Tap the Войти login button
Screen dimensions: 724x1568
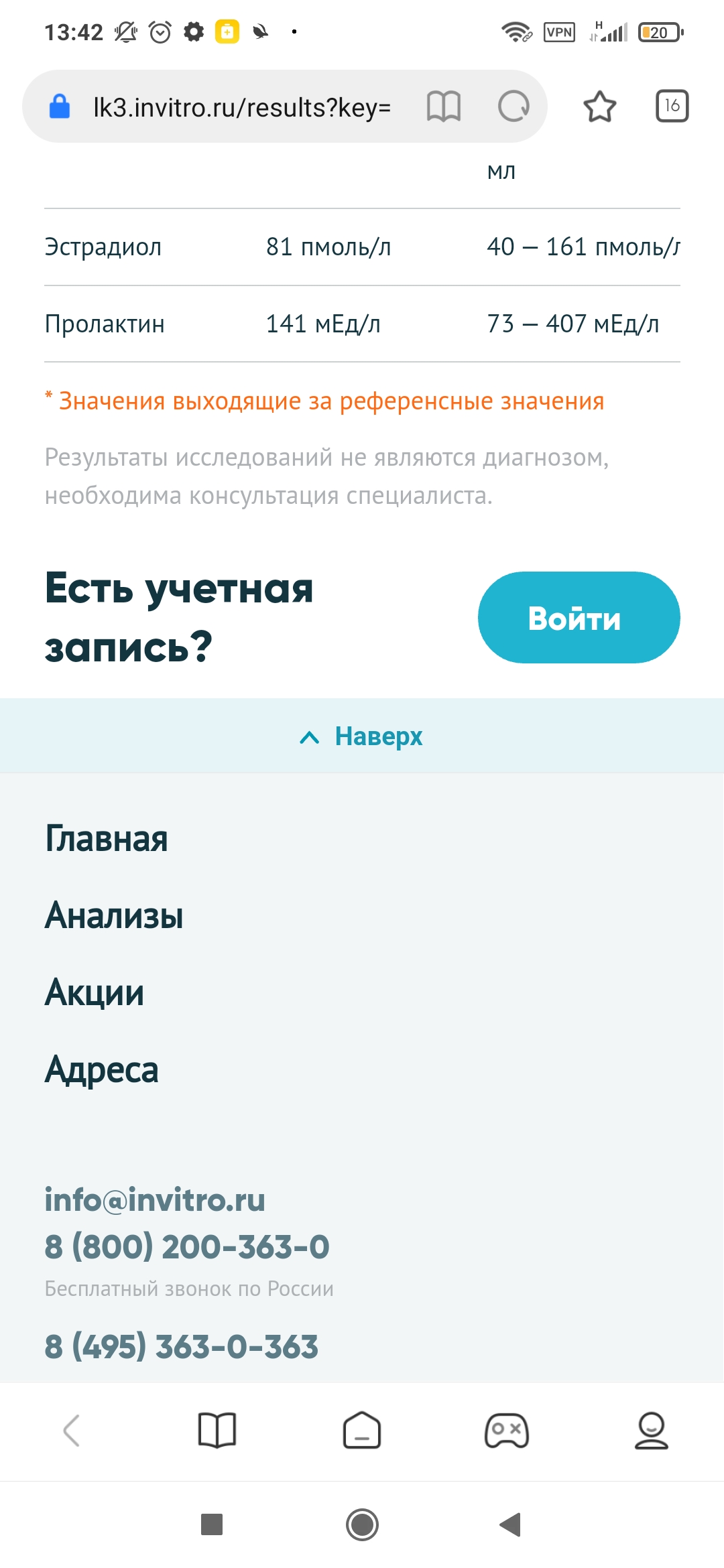[579, 617]
